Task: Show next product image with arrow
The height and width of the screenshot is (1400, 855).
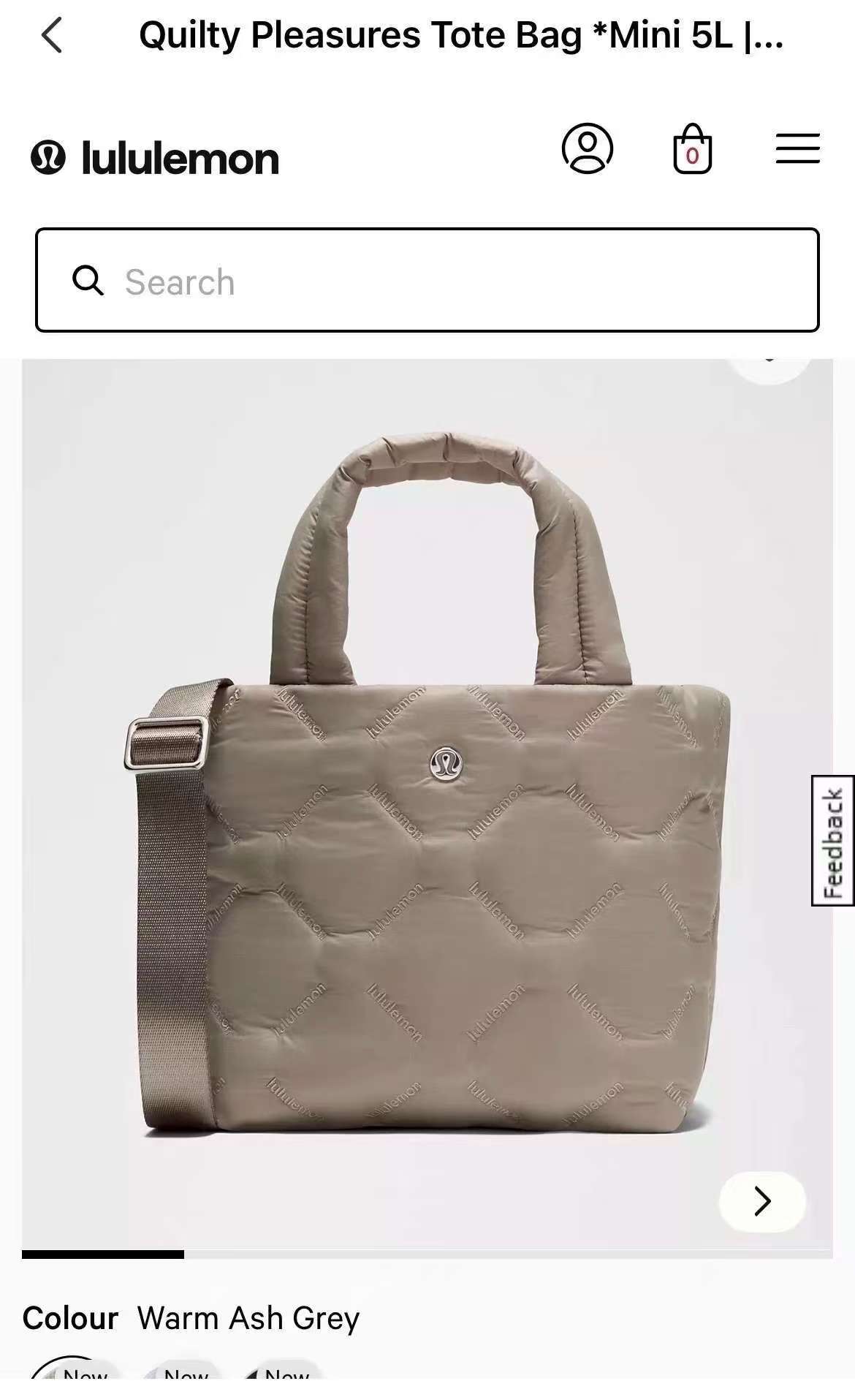Action: [762, 1201]
